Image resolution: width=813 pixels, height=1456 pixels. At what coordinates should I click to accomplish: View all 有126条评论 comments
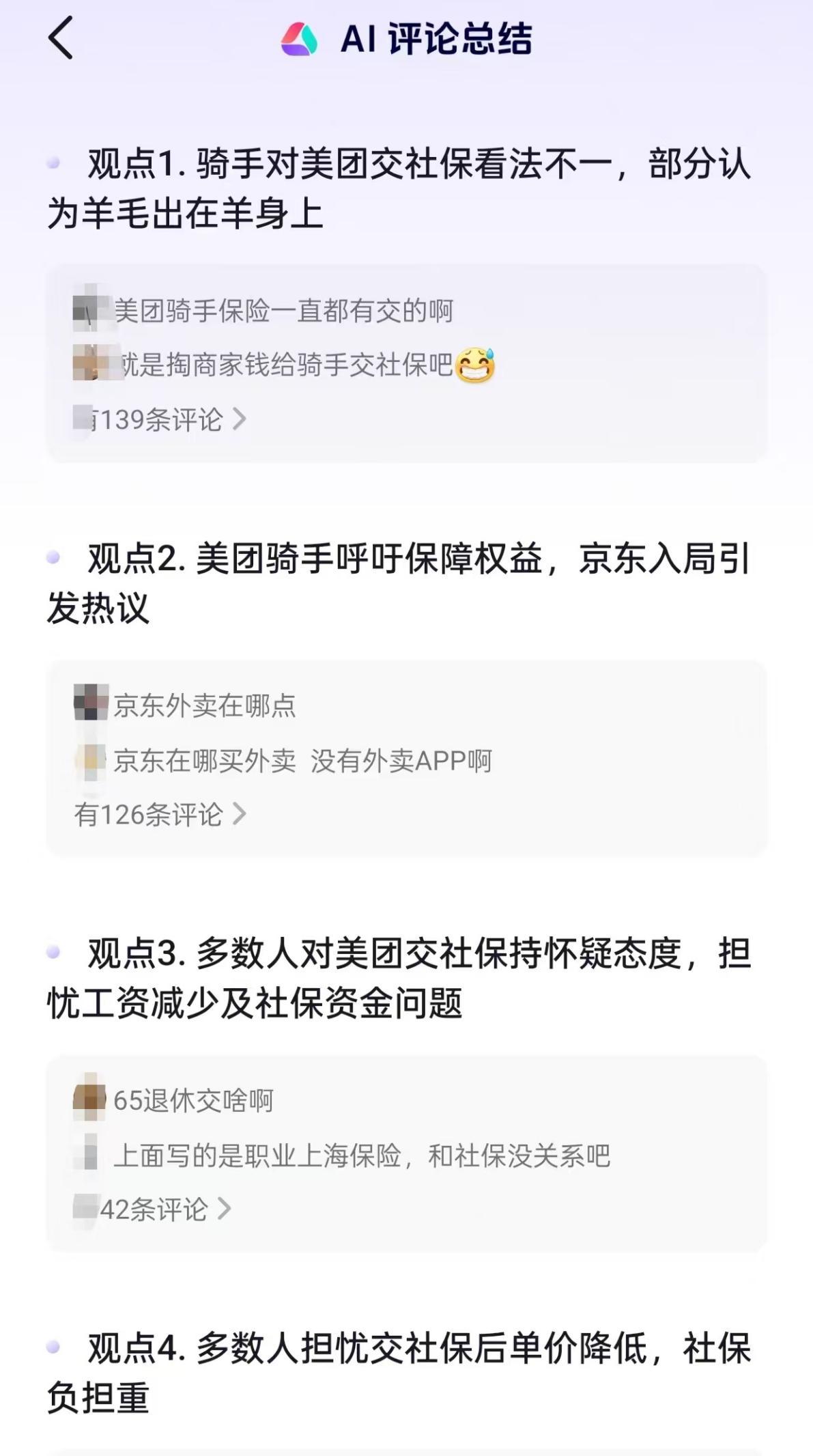(x=160, y=814)
